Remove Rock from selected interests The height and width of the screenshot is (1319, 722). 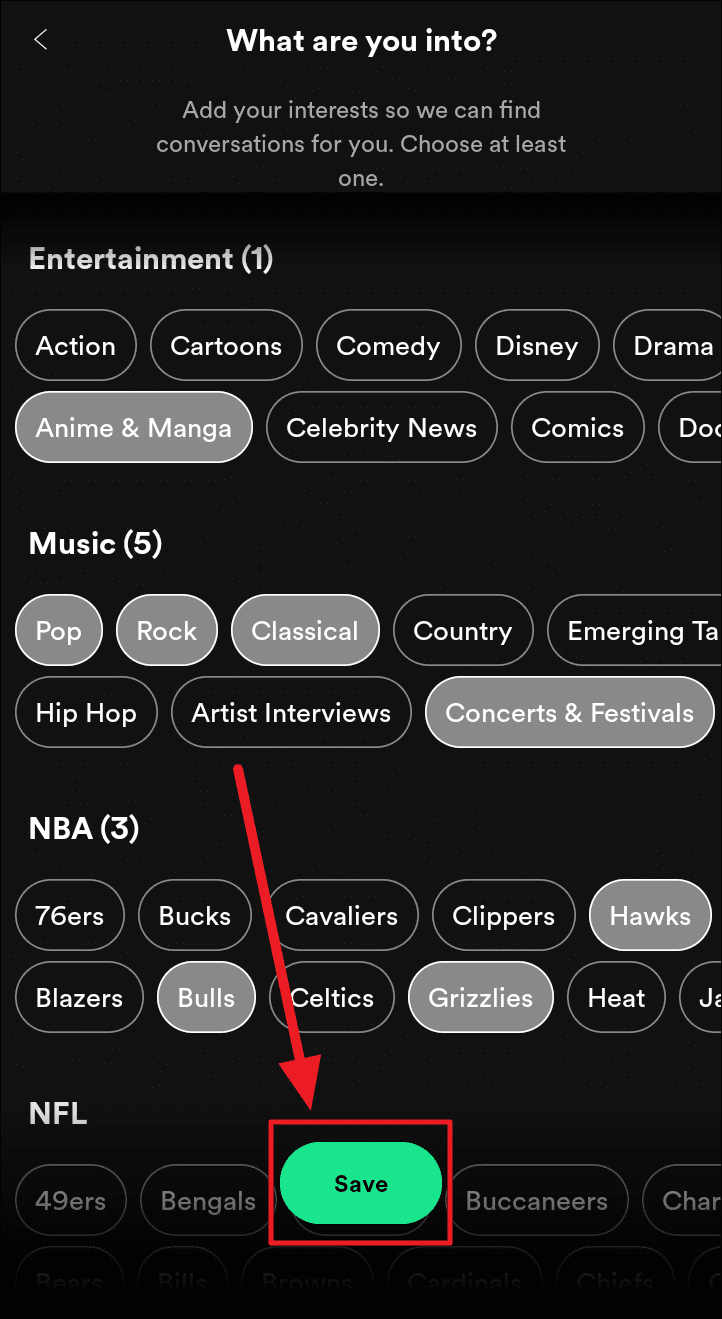click(167, 631)
